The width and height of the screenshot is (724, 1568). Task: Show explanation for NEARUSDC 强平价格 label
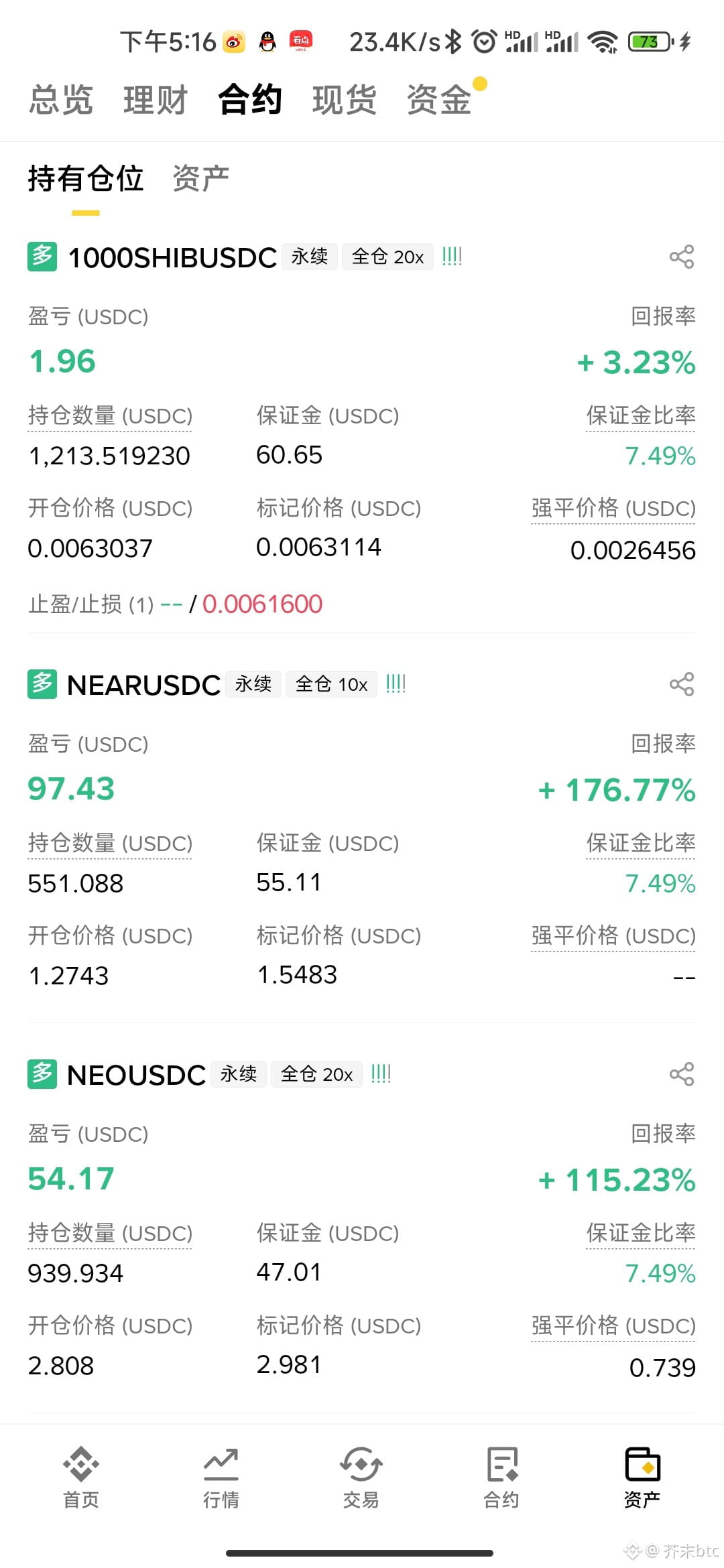click(x=613, y=935)
